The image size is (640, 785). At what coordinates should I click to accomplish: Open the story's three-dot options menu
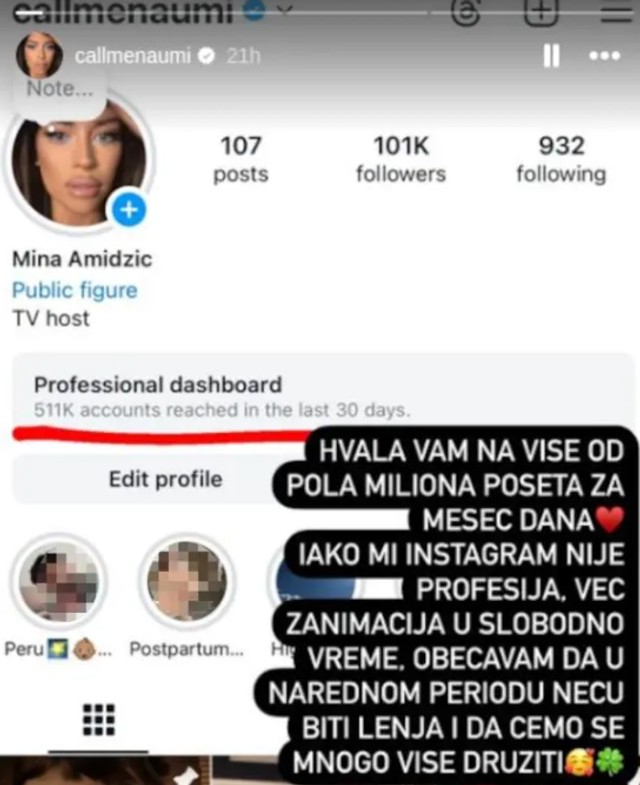(x=604, y=56)
